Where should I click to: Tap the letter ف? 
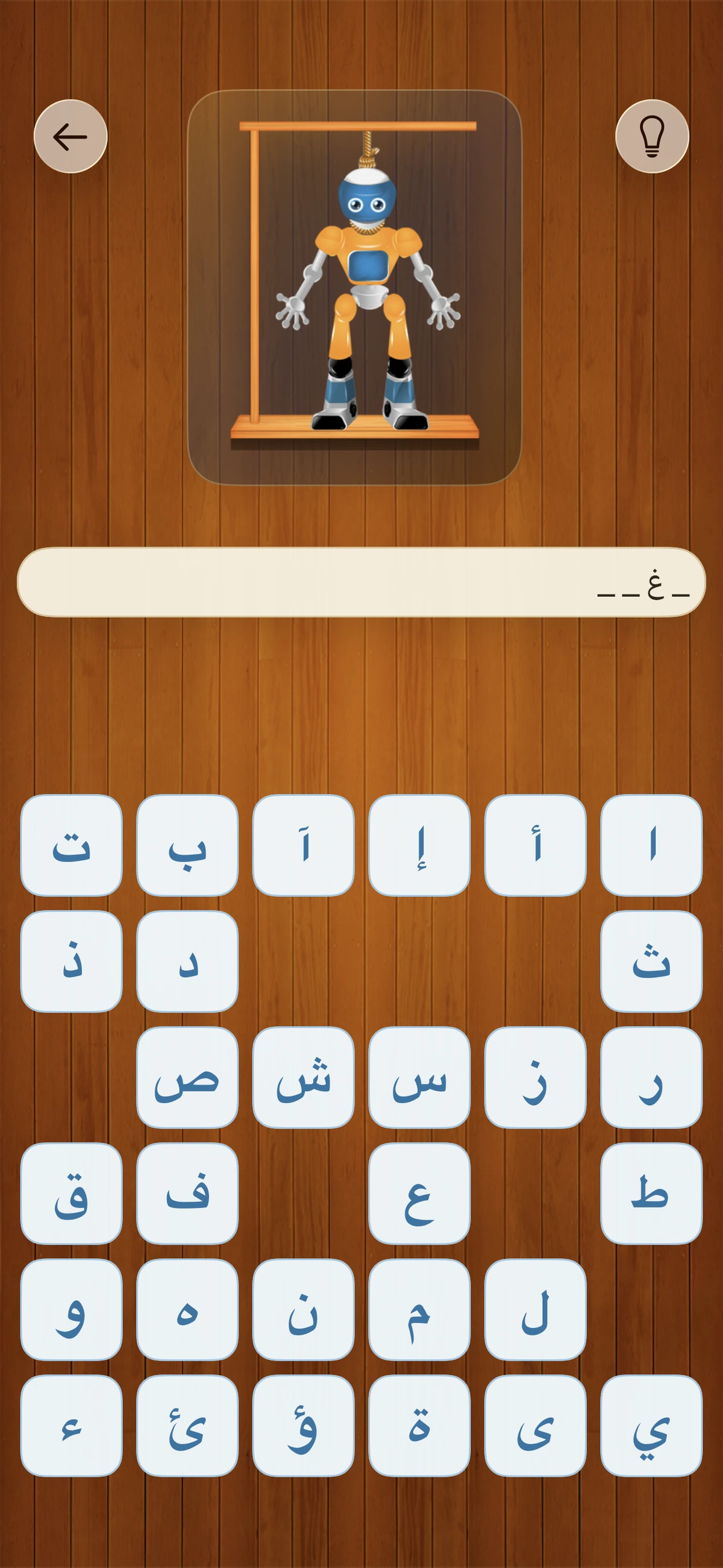coord(187,1193)
